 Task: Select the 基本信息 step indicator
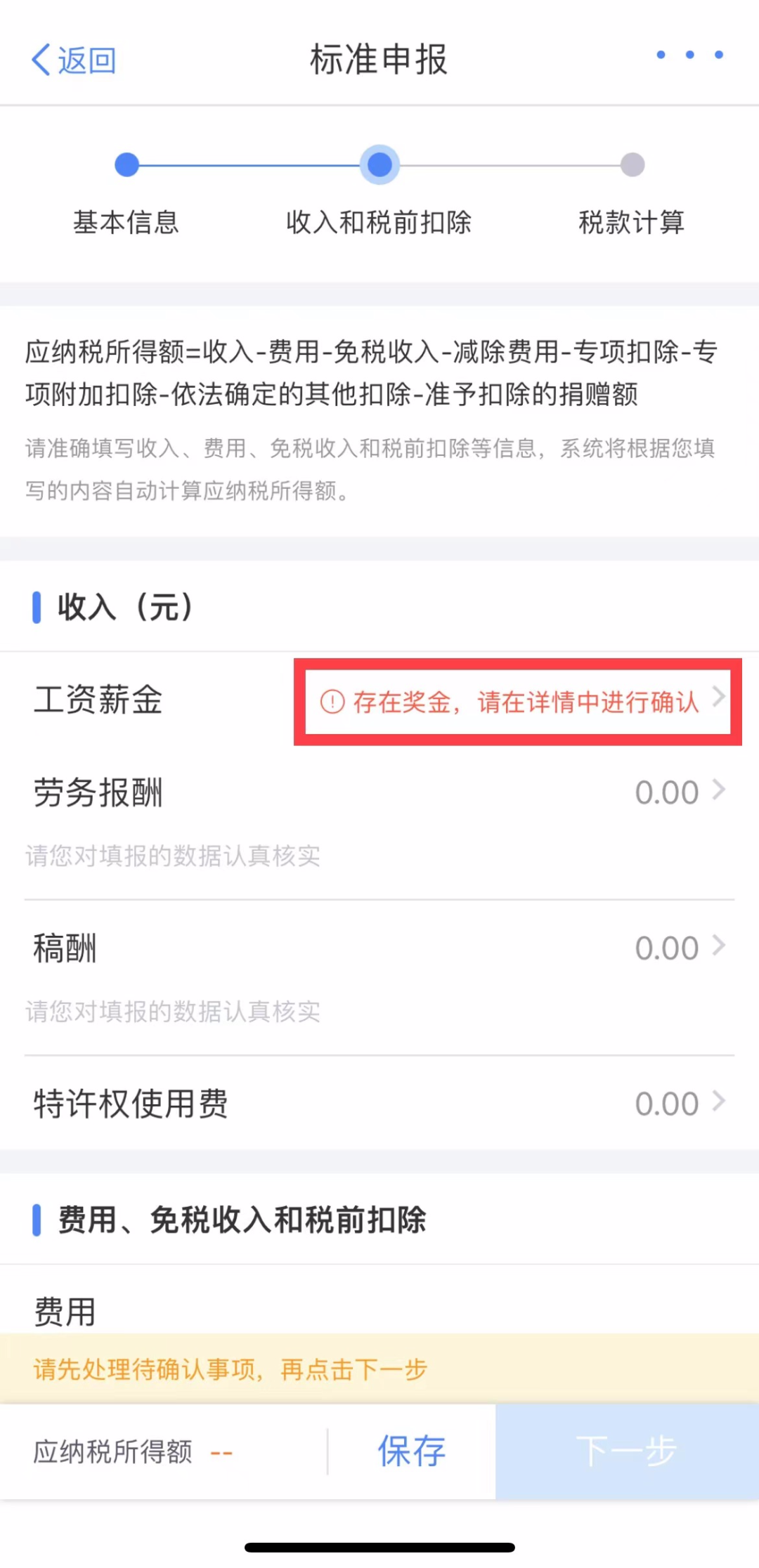[x=126, y=193]
